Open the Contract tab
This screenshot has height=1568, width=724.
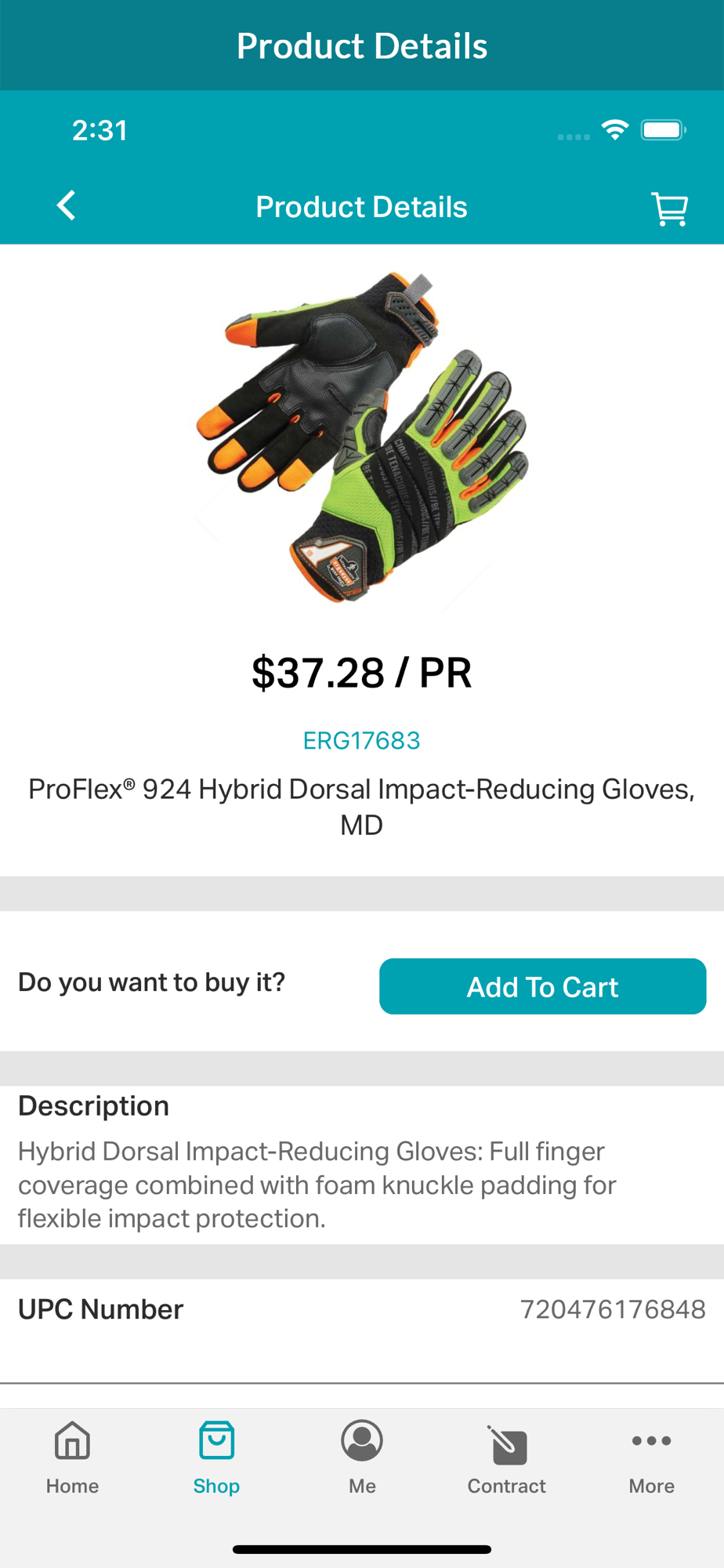506,1458
